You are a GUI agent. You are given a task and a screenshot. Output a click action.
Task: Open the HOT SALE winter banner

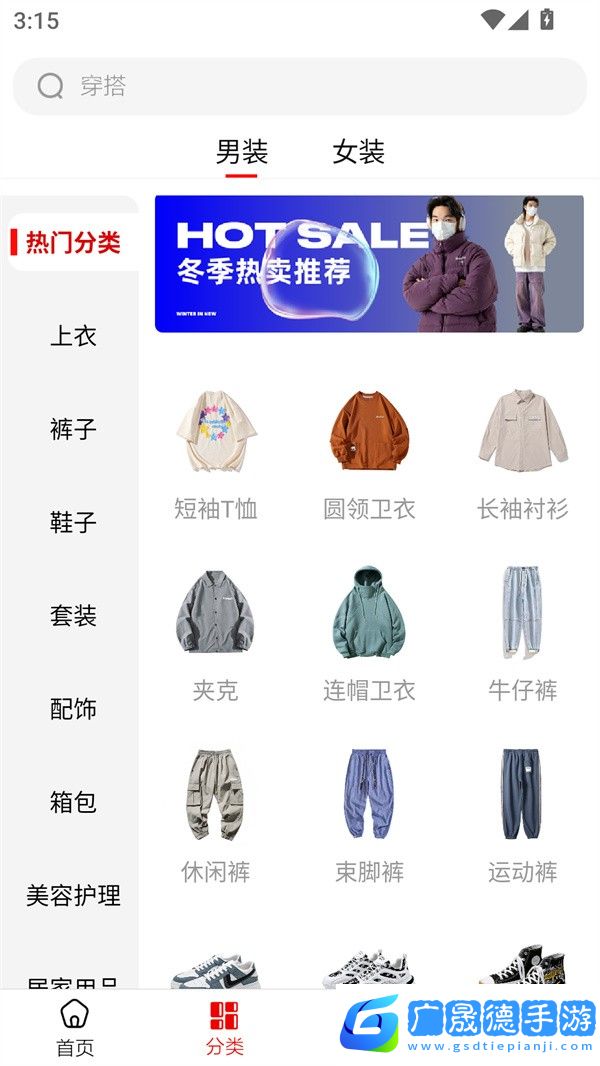369,264
